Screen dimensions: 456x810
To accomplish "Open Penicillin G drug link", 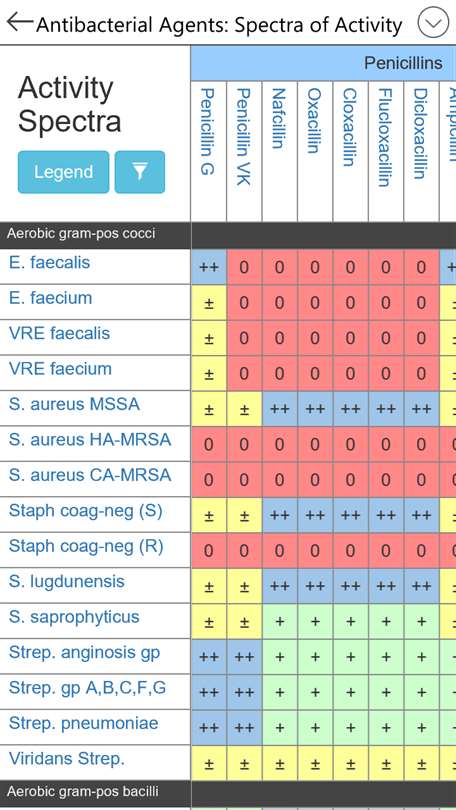I will (x=207, y=131).
